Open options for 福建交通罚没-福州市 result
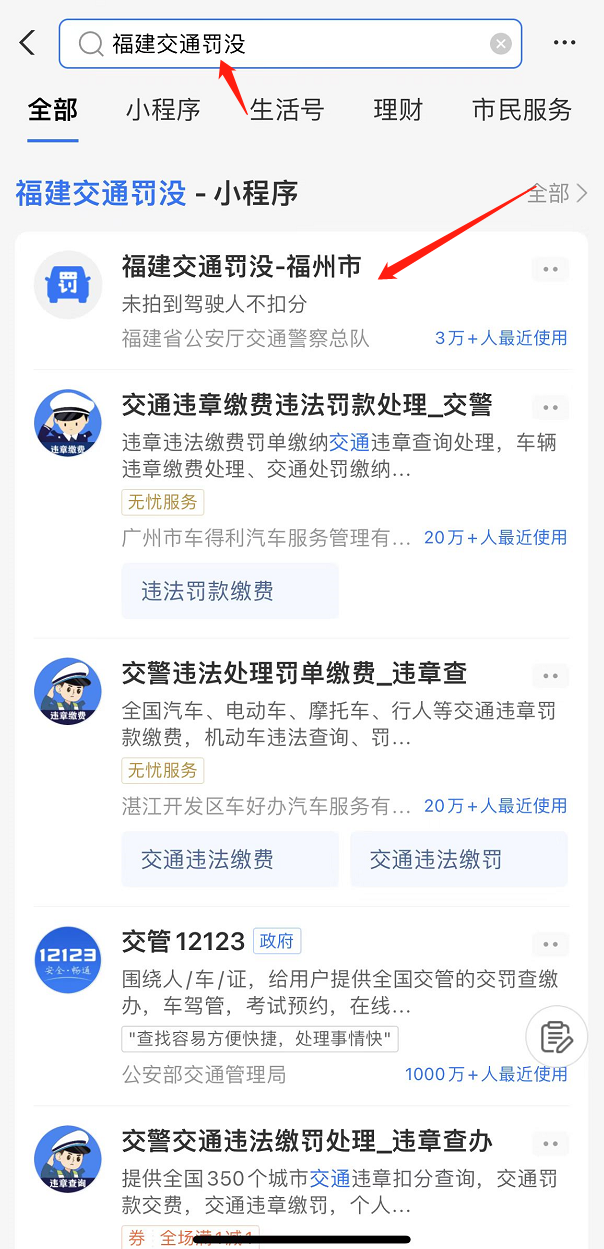Viewport: 604px width, 1249px height. click(549, 268)
